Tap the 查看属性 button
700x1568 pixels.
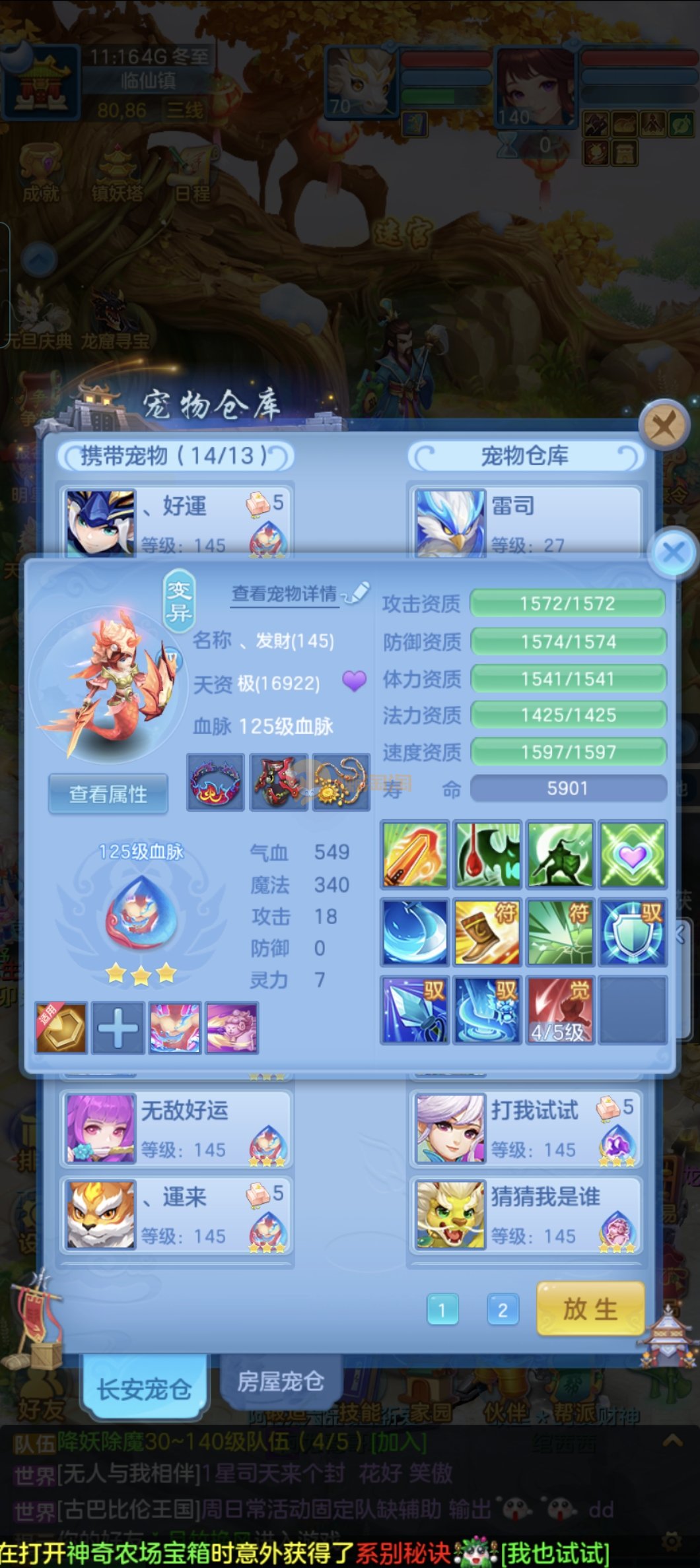pos(108,795)
